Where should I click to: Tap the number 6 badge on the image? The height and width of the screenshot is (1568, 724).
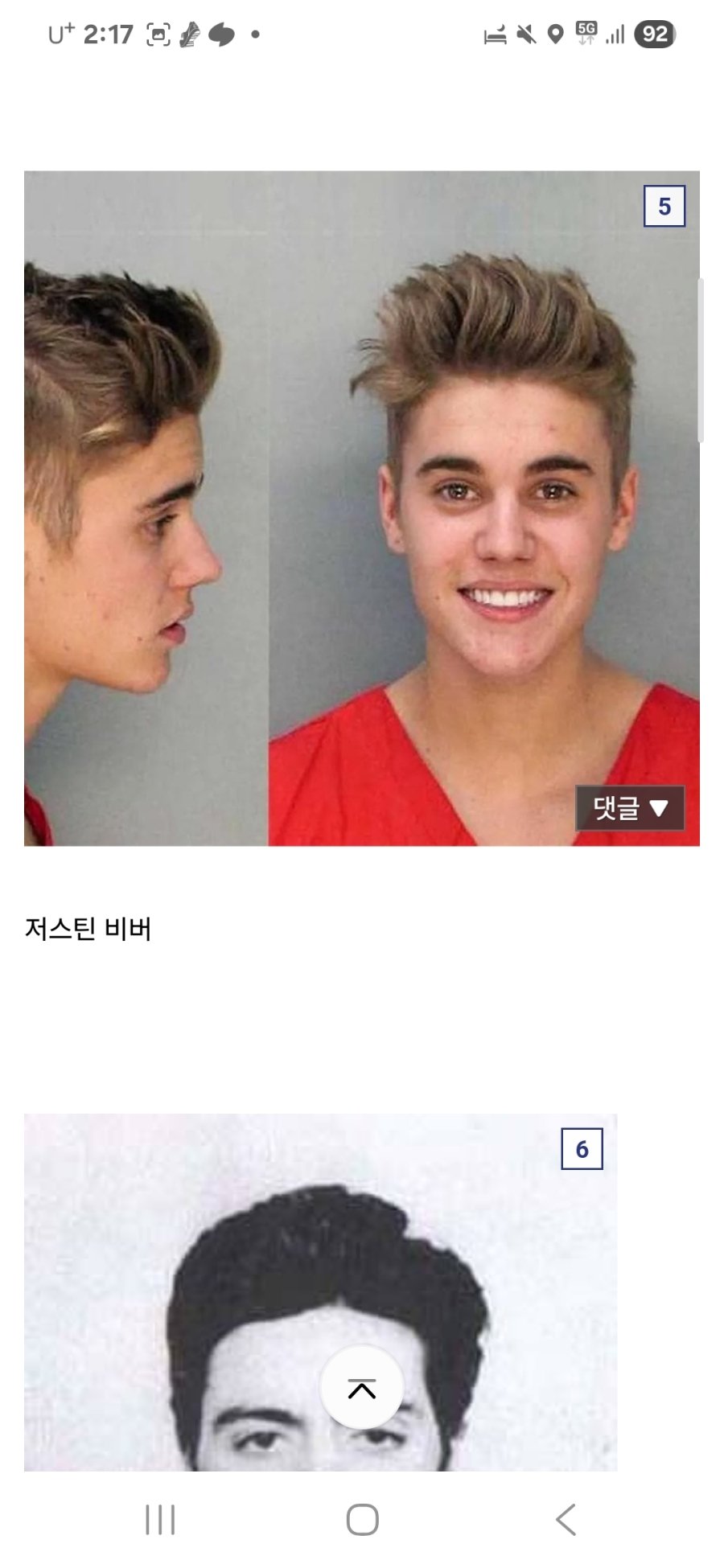(x=582, y=1149)
